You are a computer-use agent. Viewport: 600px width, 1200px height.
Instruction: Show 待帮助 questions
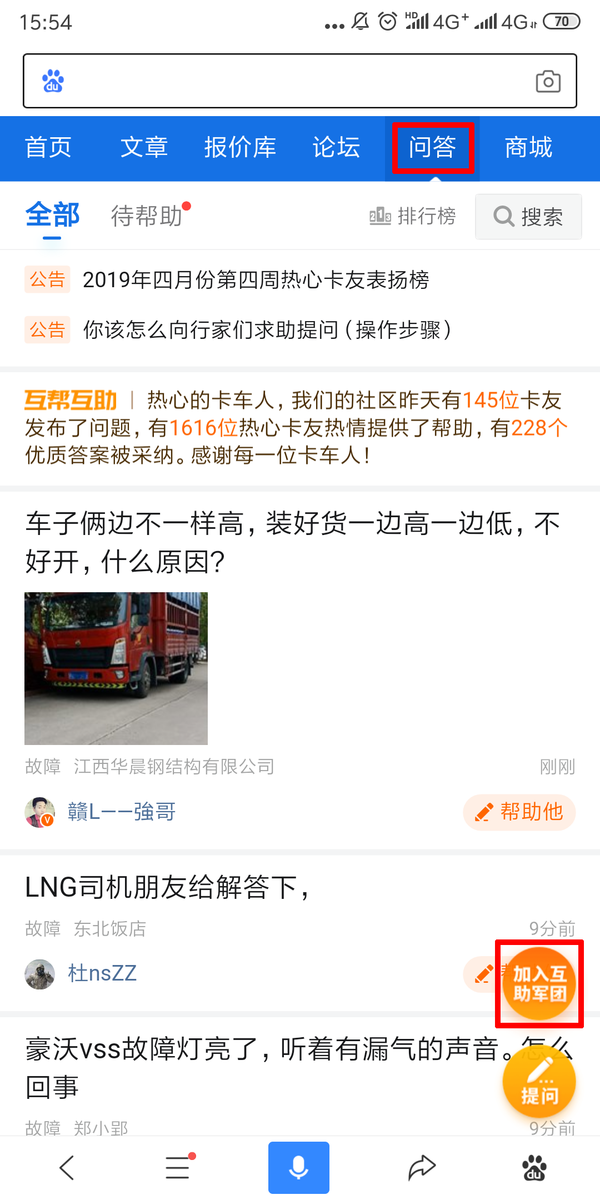click(x=147, y=216)
